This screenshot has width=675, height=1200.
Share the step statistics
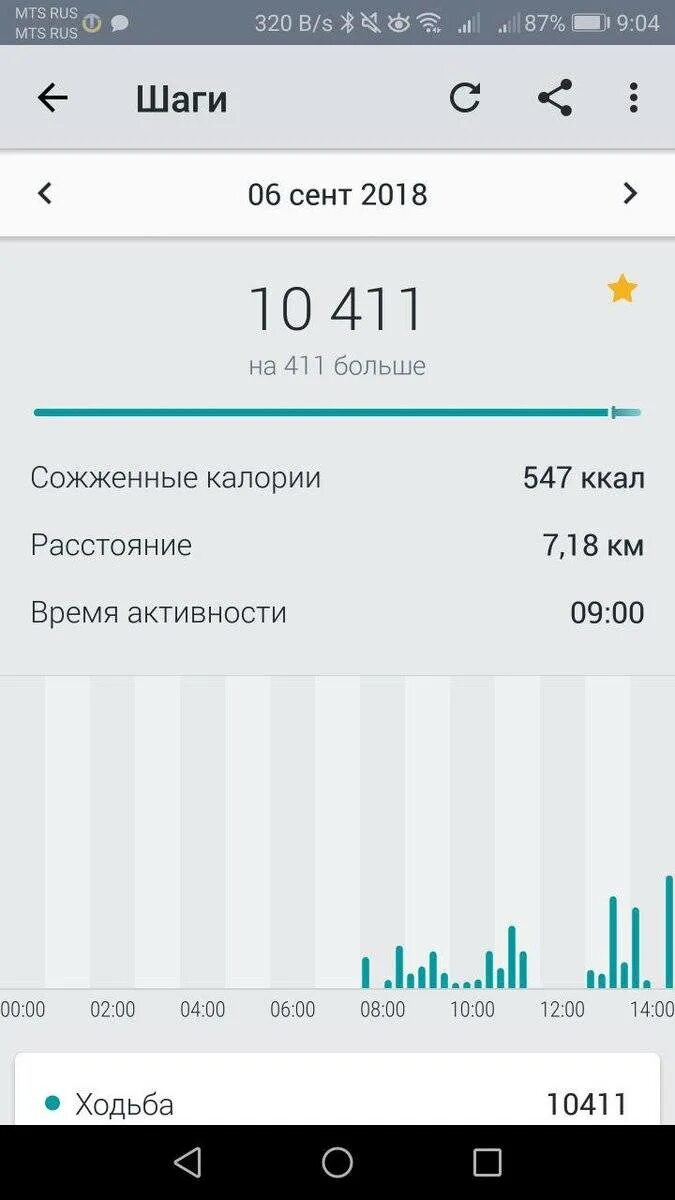[x=555, y=98]
